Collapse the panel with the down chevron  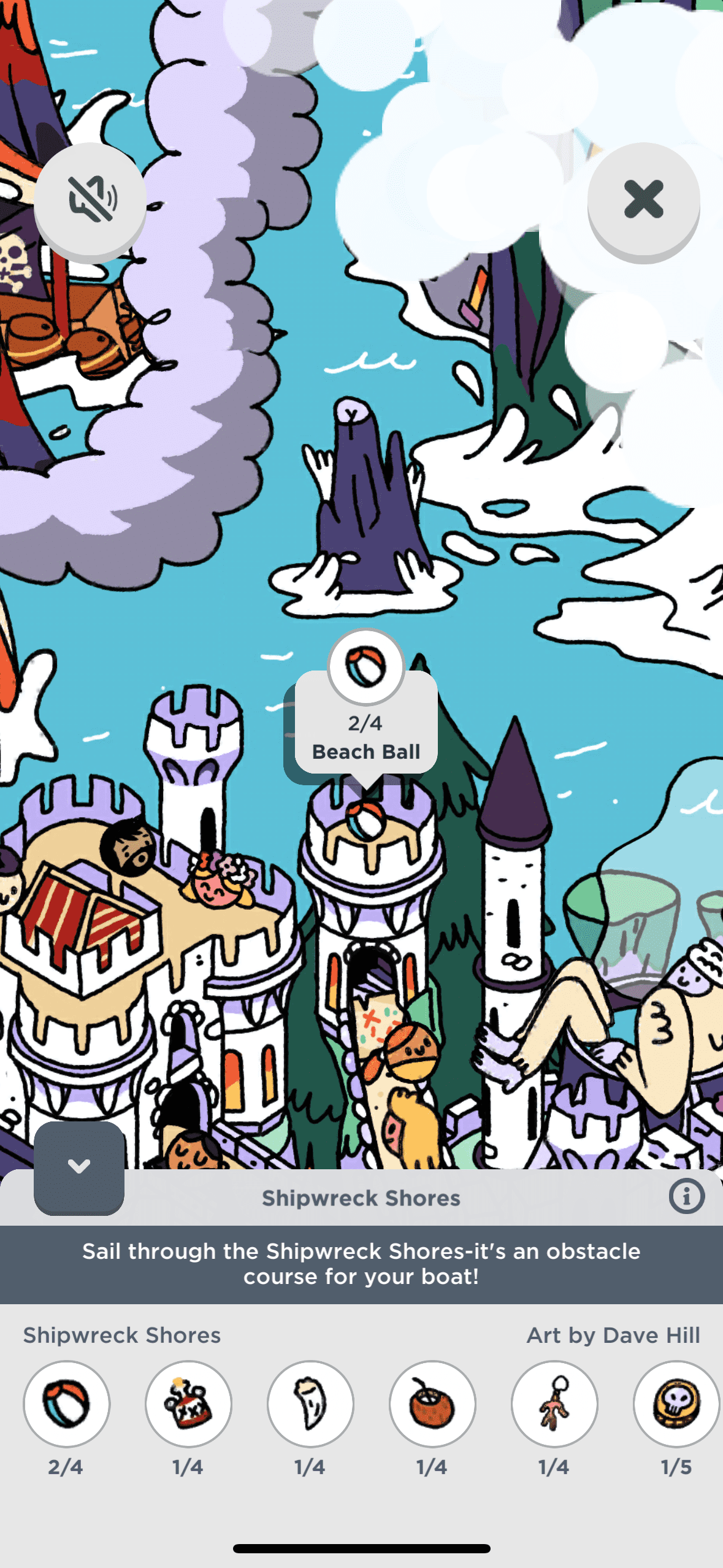pos(79,1166)
